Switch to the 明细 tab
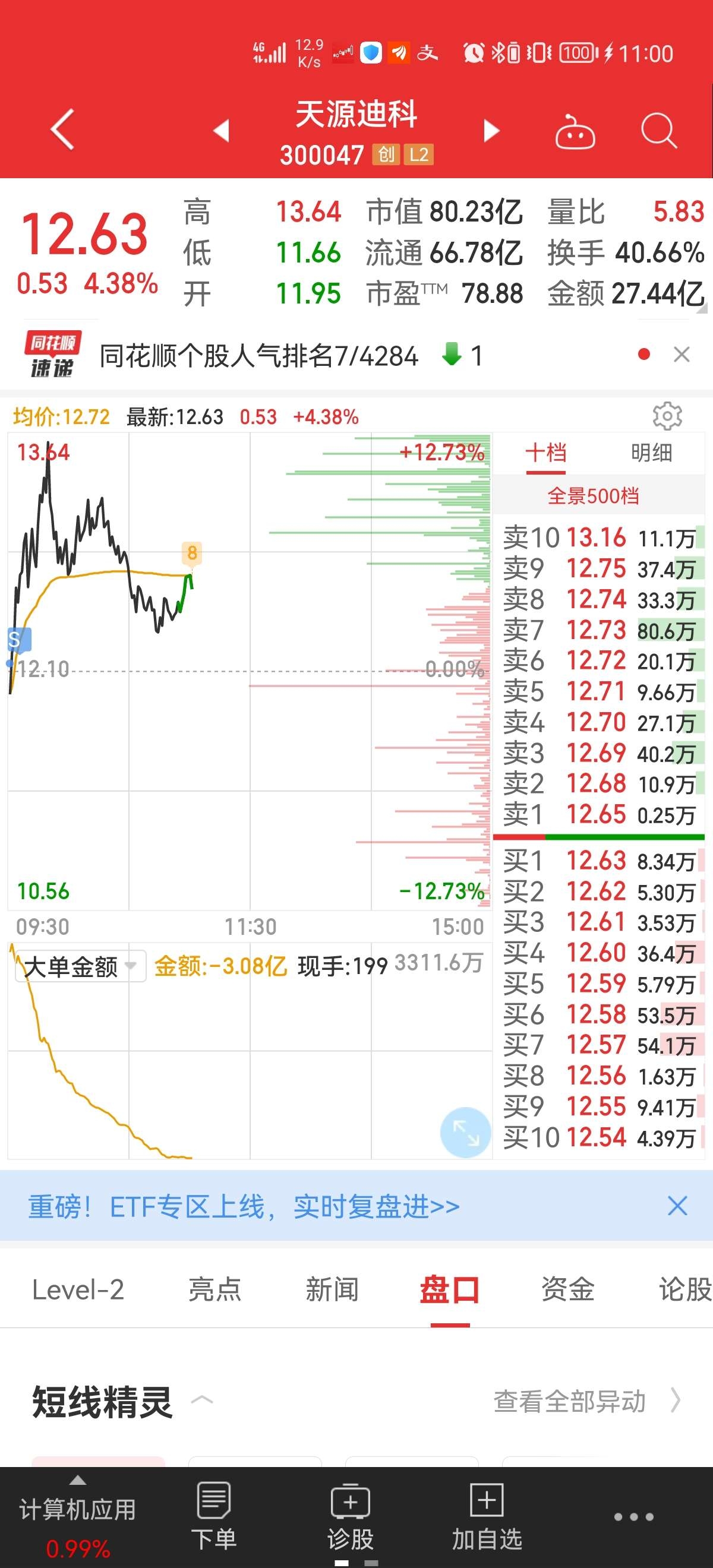 click(x=651, y=453)
